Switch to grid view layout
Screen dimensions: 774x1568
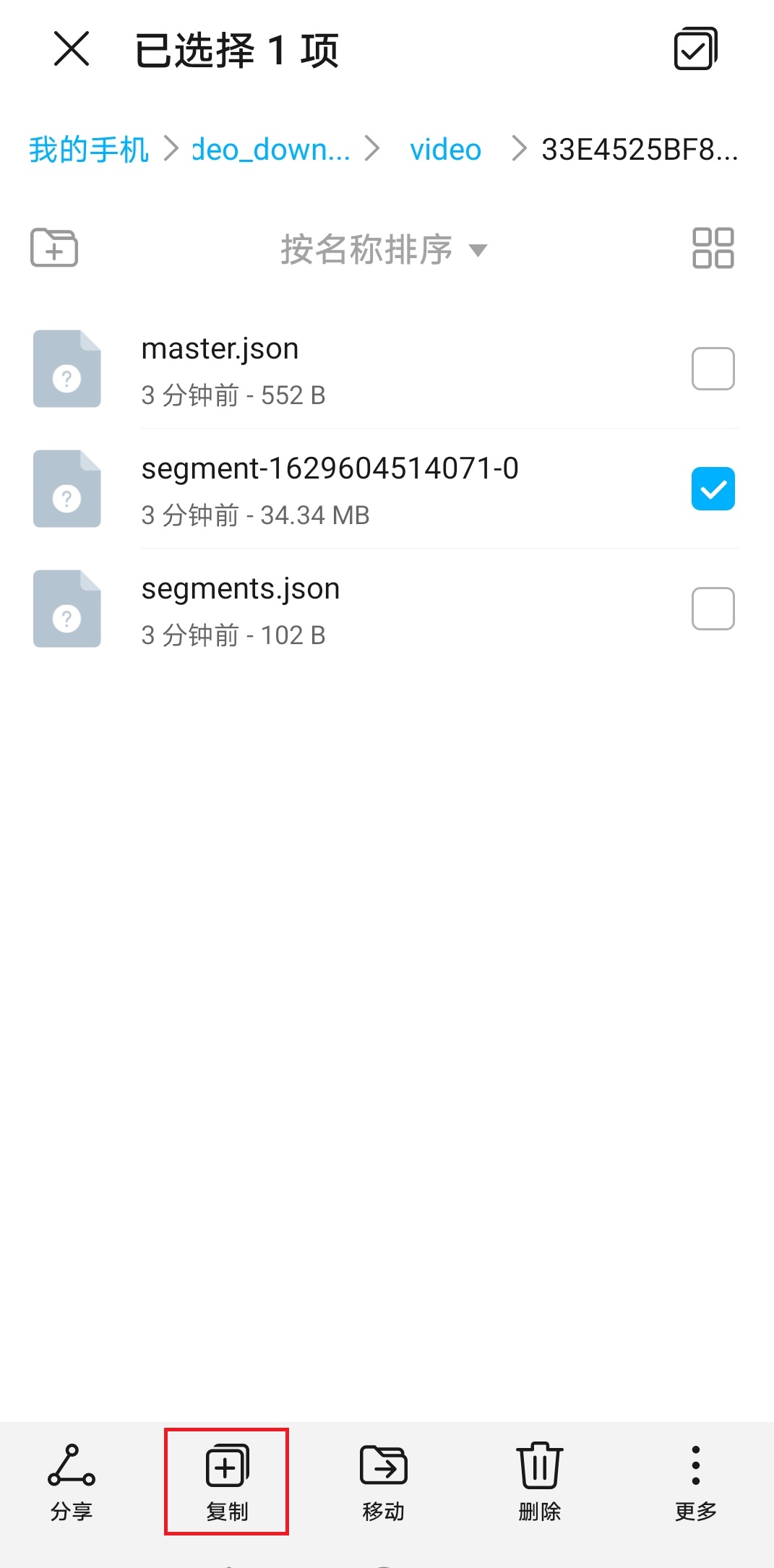pyautogui.click(x=713, y=248)
